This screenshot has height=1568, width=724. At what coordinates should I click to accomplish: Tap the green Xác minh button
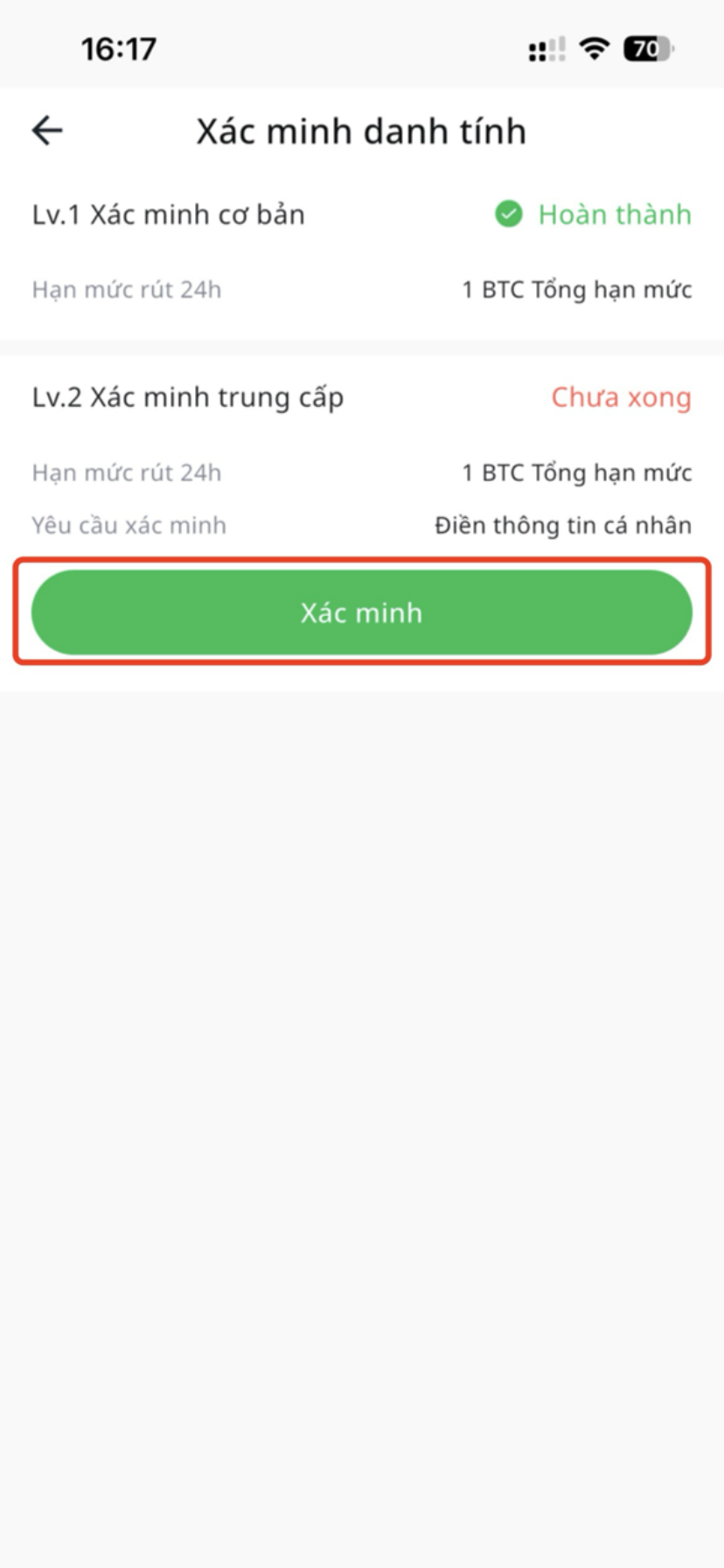[x=361, y=612]
